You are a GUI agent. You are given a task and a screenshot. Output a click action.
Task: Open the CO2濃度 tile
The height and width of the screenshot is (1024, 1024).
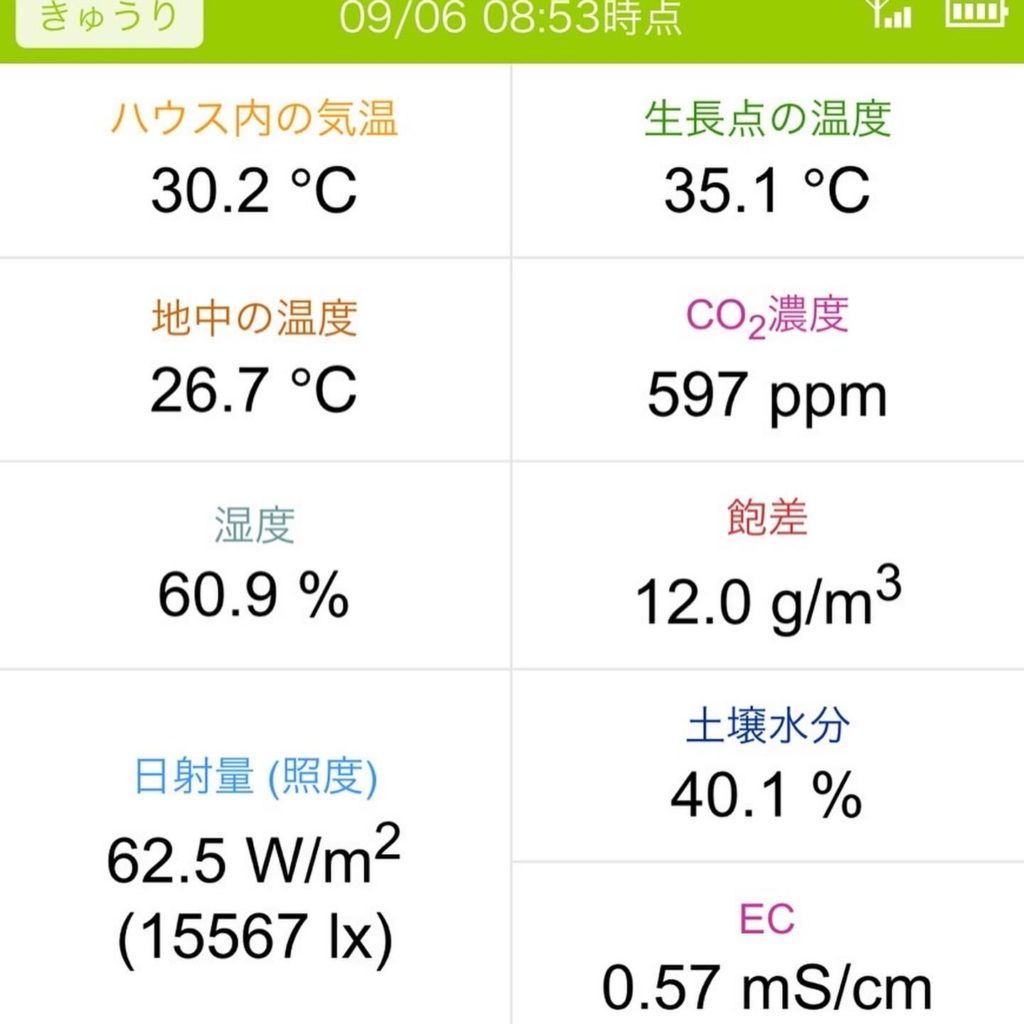(767, 359)
